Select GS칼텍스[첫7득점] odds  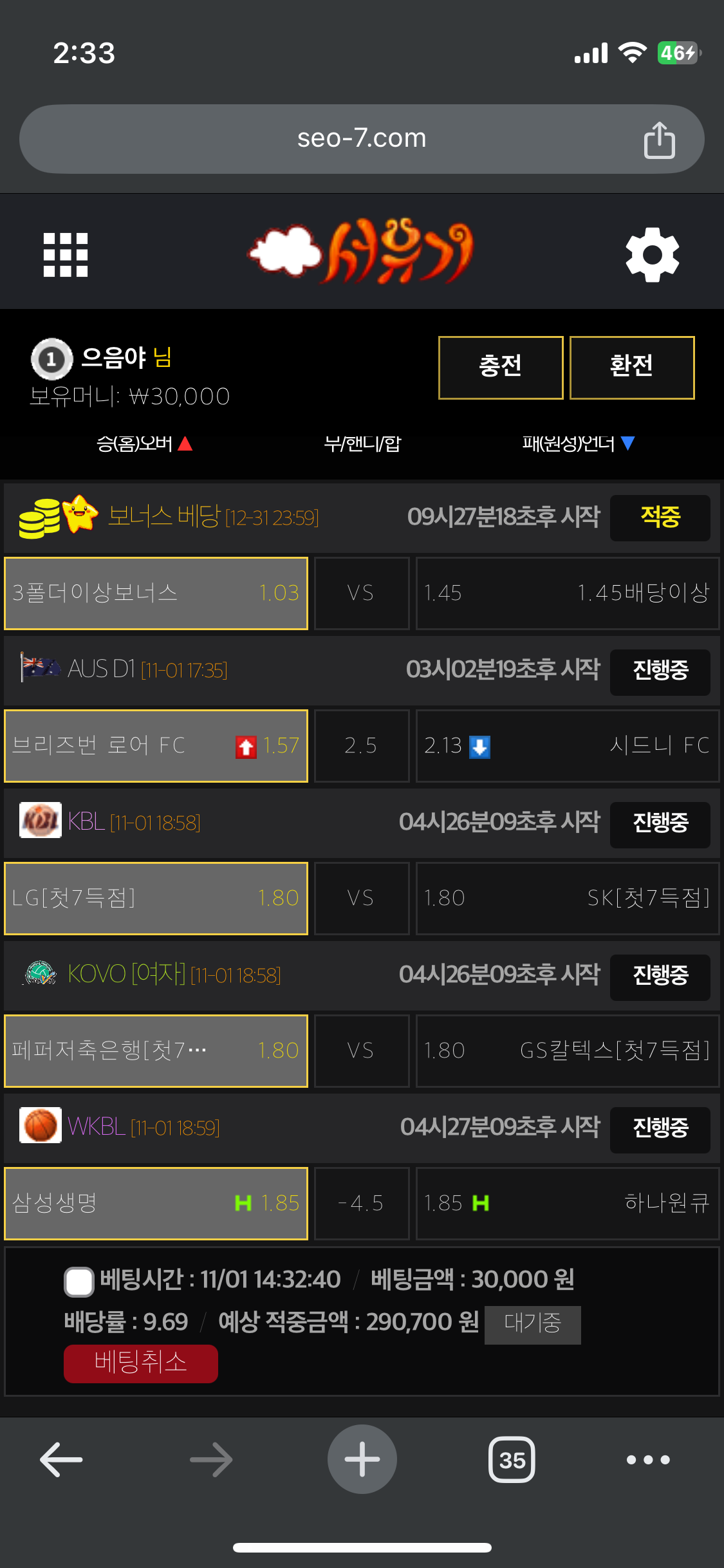(x=567, y=1051)
